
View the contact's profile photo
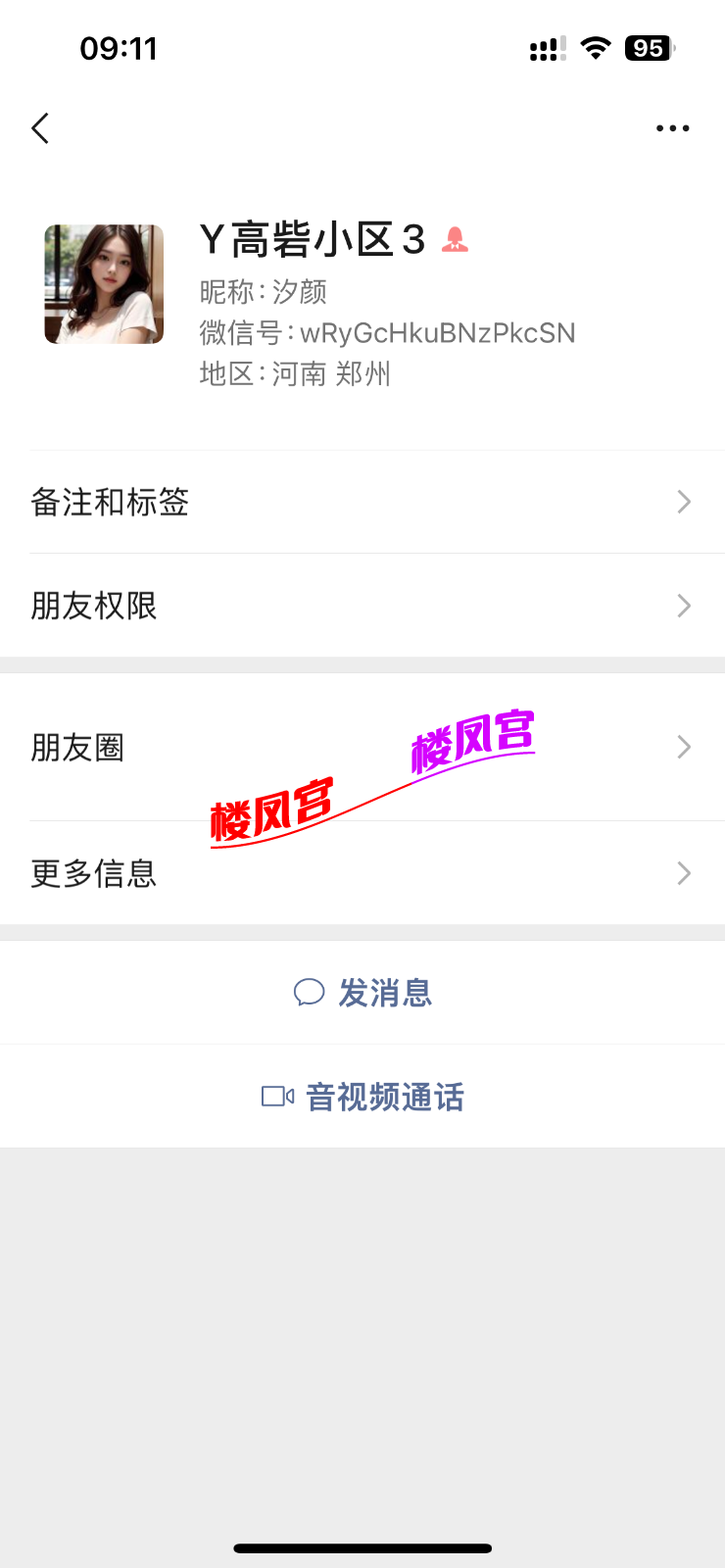click(x=104, y=284)
